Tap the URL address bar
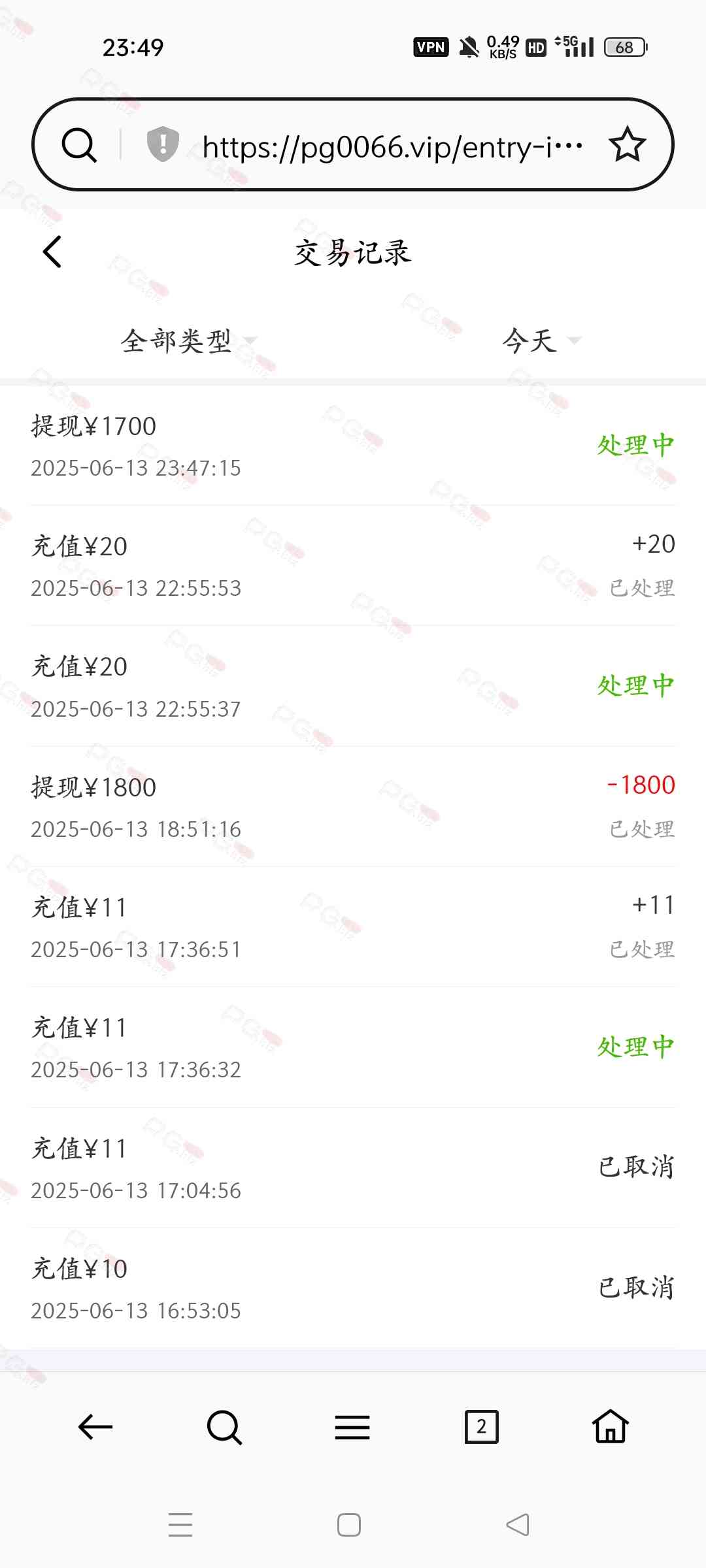706x1568 pixels. tap(392, 146)
